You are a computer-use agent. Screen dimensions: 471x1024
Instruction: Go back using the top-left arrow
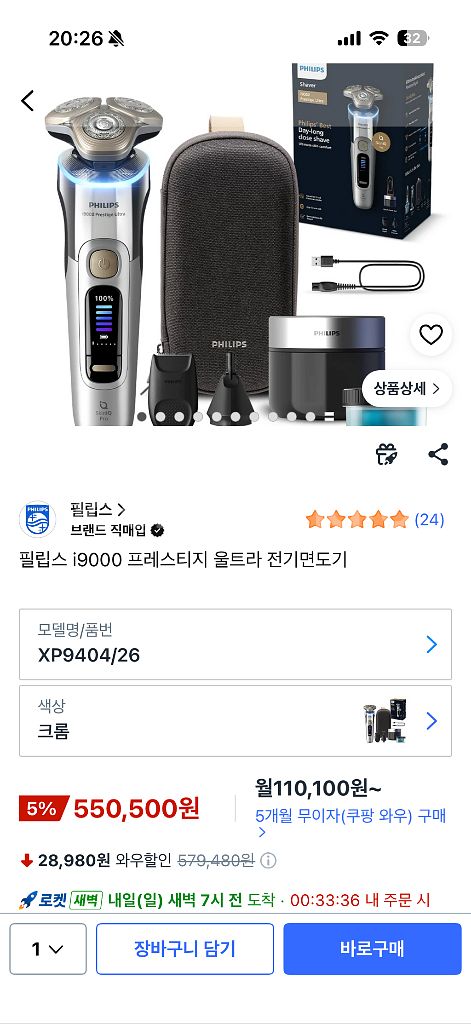(x=27, y=101)
